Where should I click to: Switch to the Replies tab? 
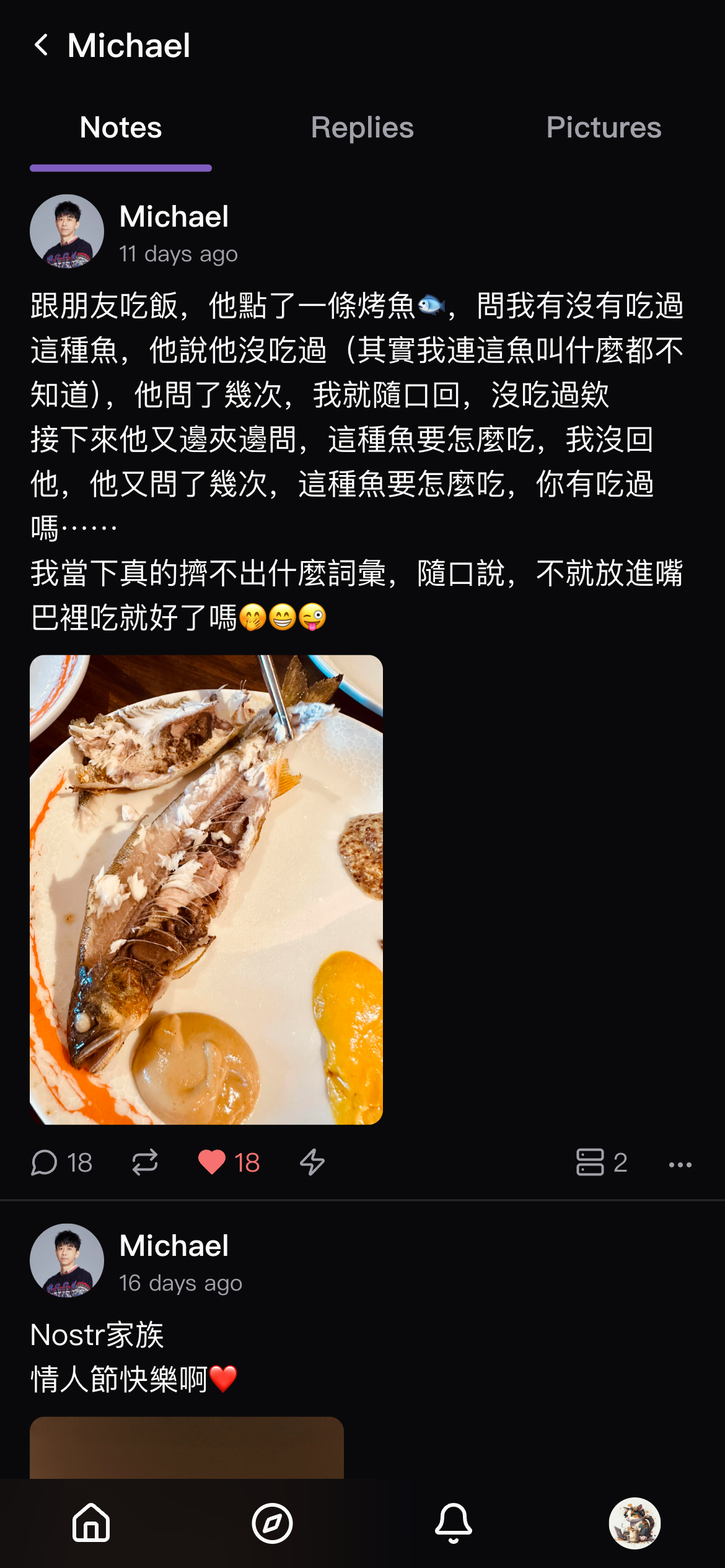click(x=361, y=128)
